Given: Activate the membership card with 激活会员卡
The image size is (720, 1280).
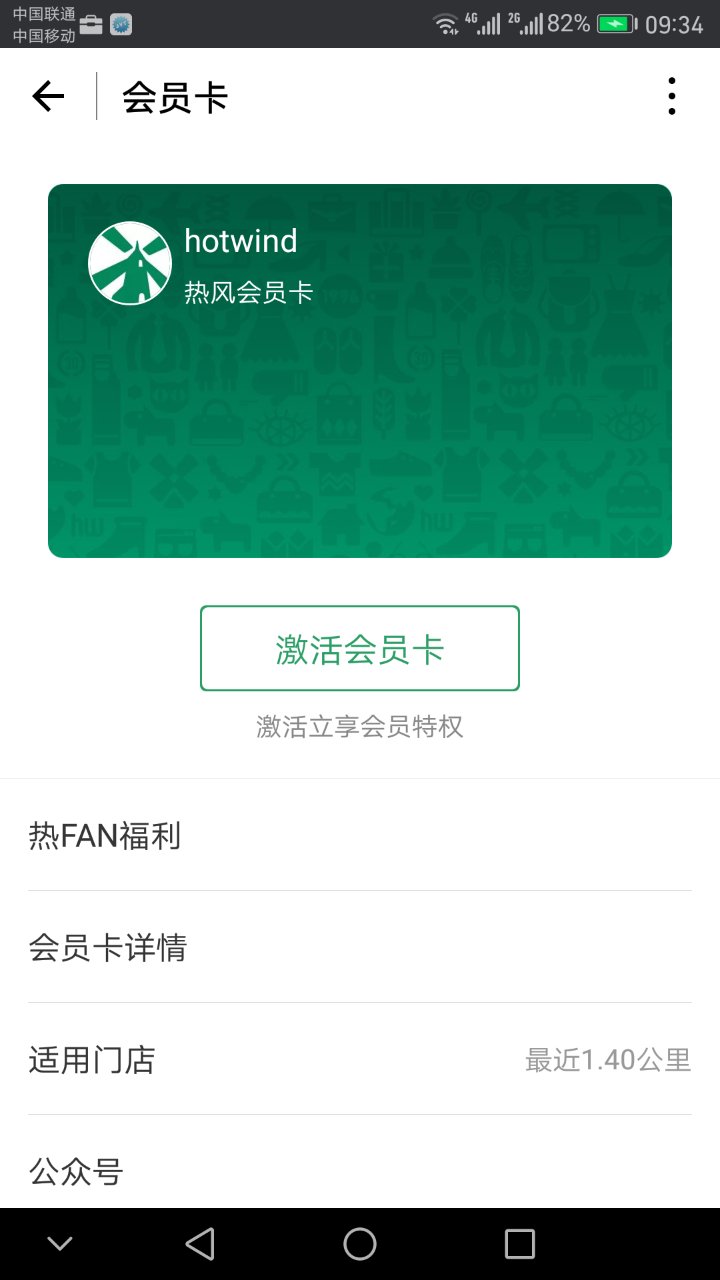Looking at the screenshot, I should coord(360,648).
